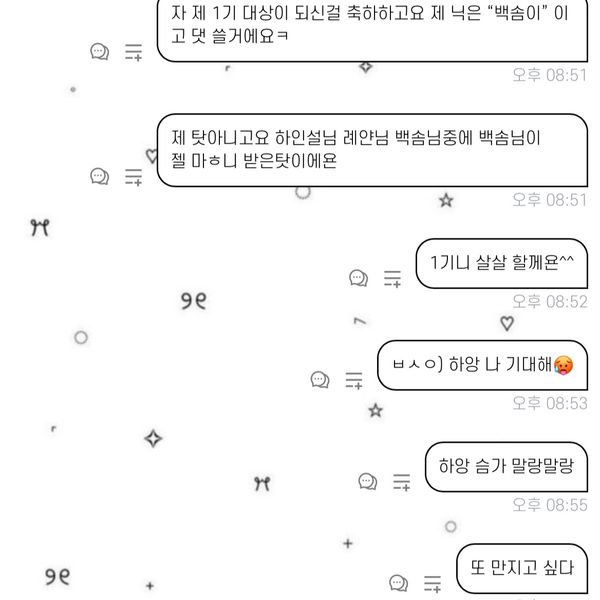
Task: Reply to "1기니 살살 할께욘^^" message
Action: point(357,277)
